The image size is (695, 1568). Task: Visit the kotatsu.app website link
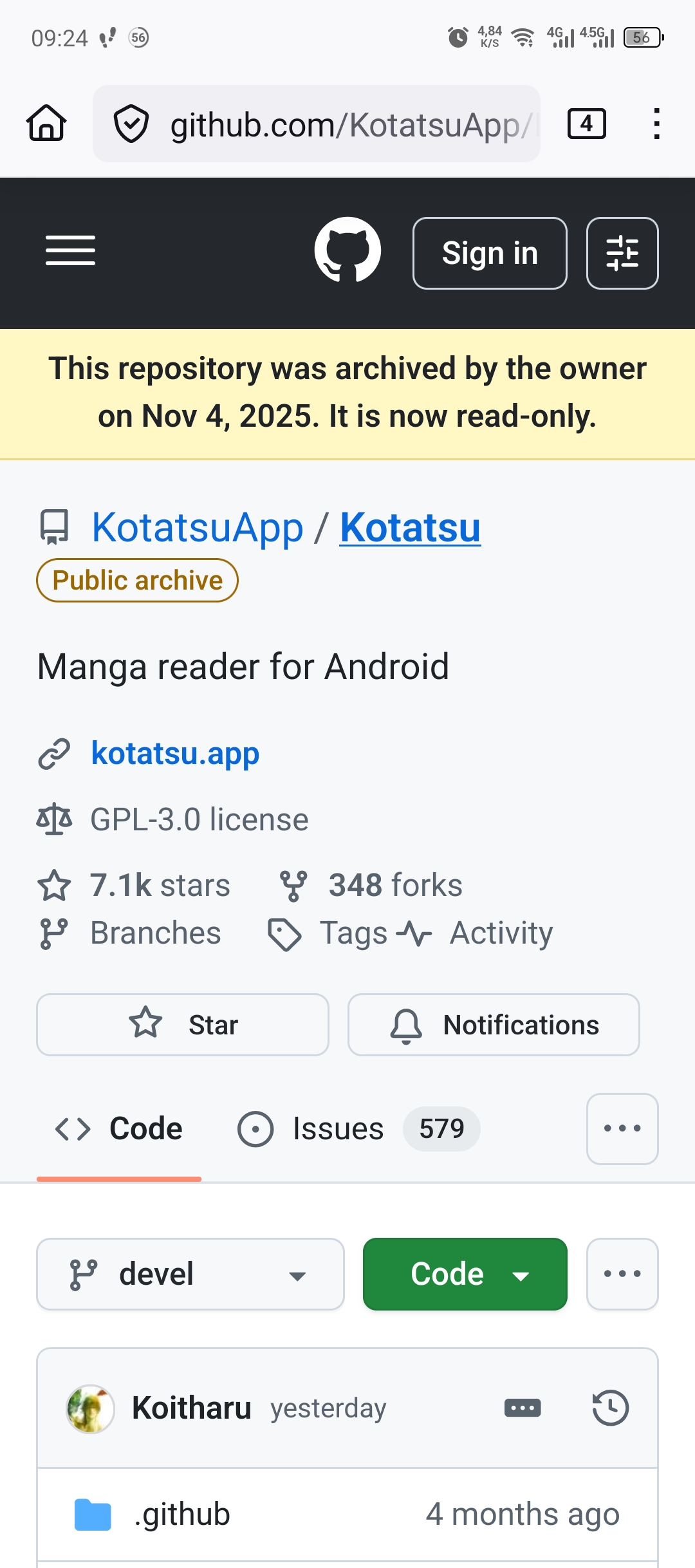point(175,754)
